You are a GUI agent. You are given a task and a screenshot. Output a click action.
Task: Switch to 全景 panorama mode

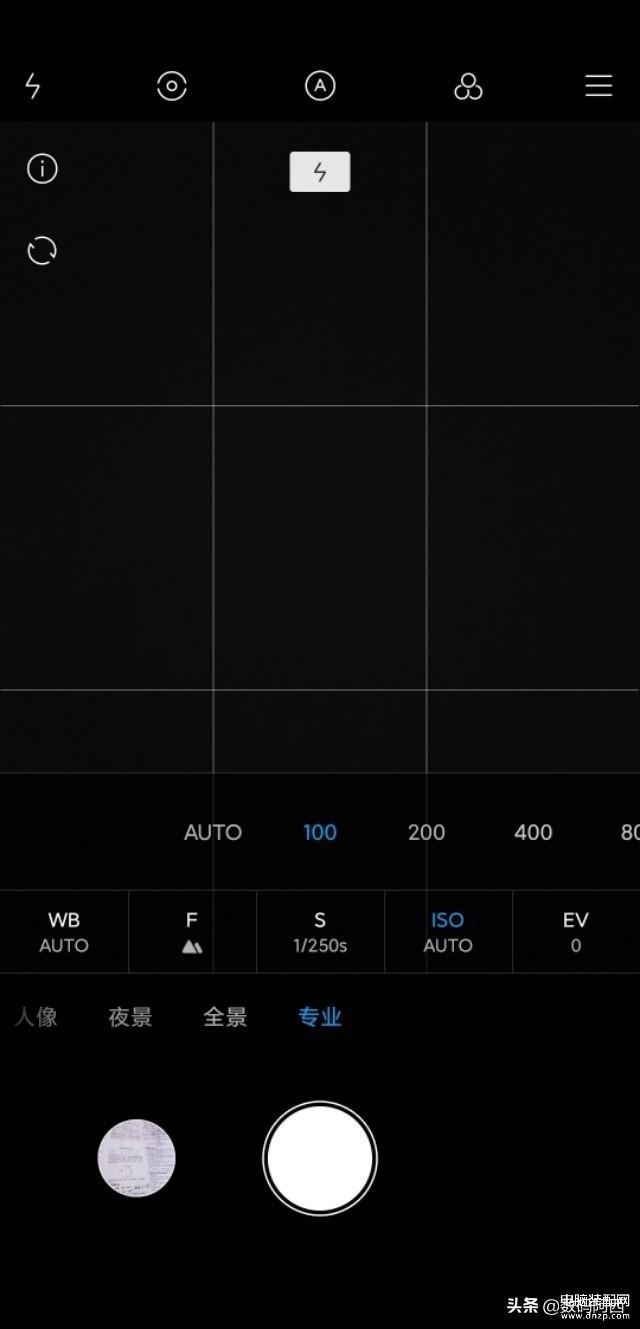point(225,1017)
